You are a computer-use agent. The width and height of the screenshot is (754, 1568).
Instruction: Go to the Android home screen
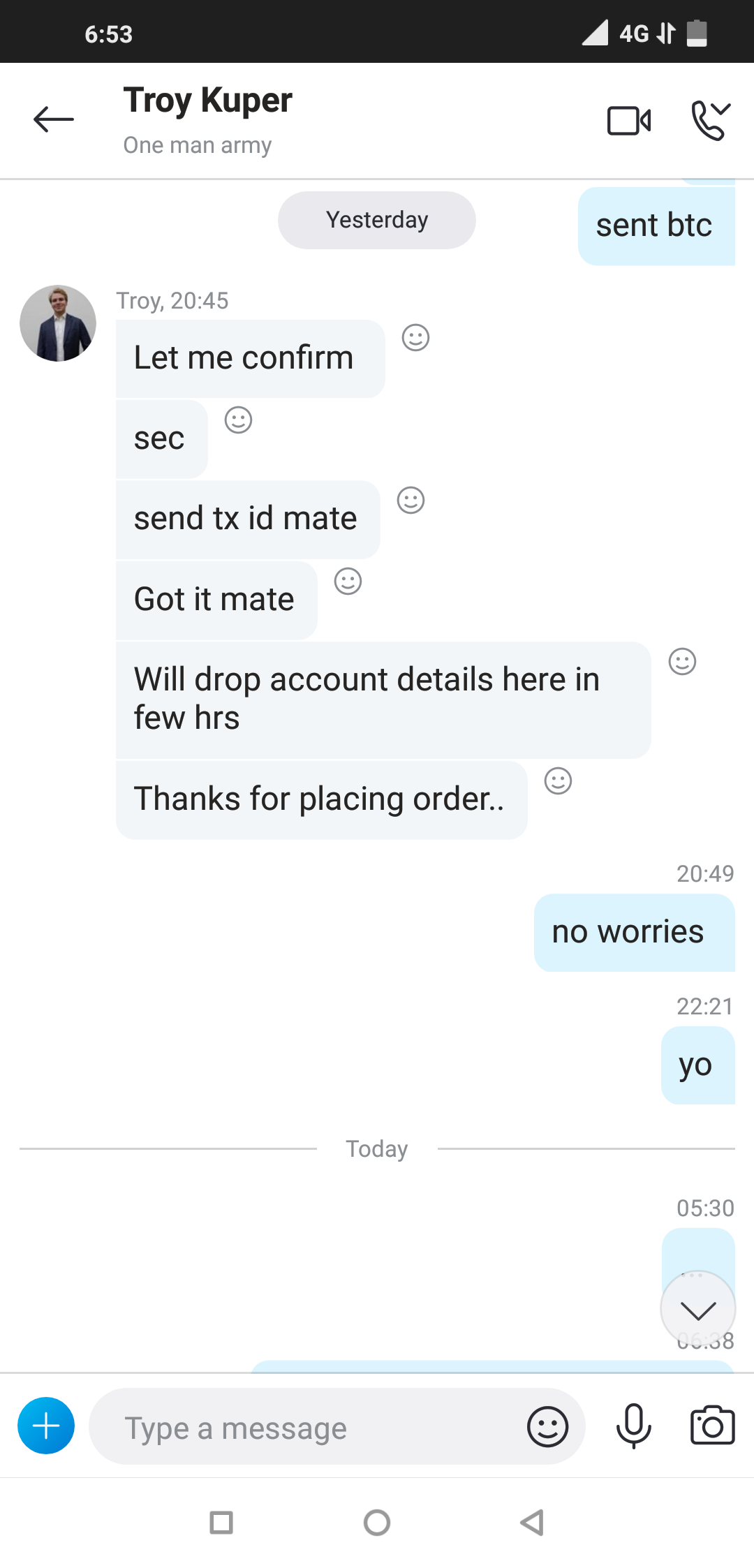377,1523
